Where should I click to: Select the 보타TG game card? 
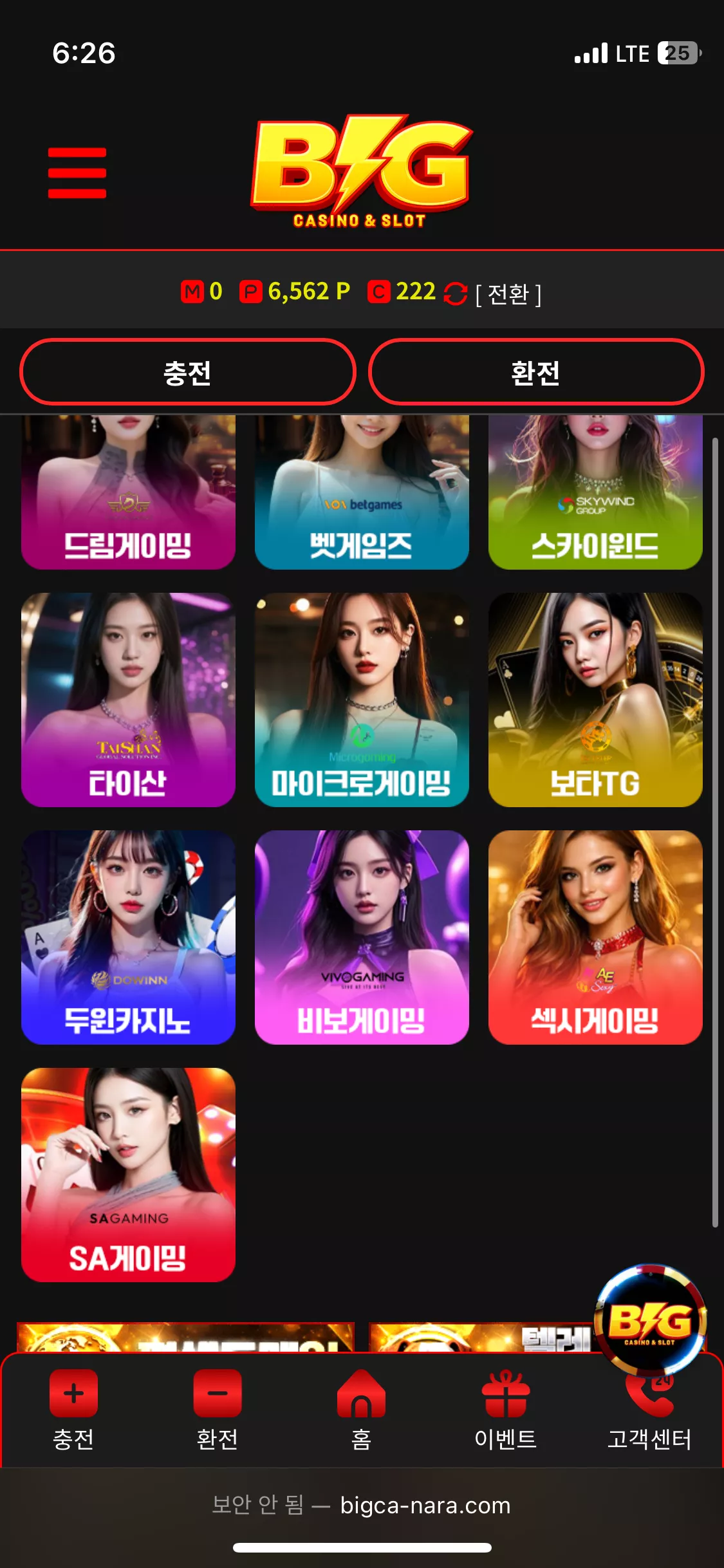pyautogui.click(x=595, y=700)
